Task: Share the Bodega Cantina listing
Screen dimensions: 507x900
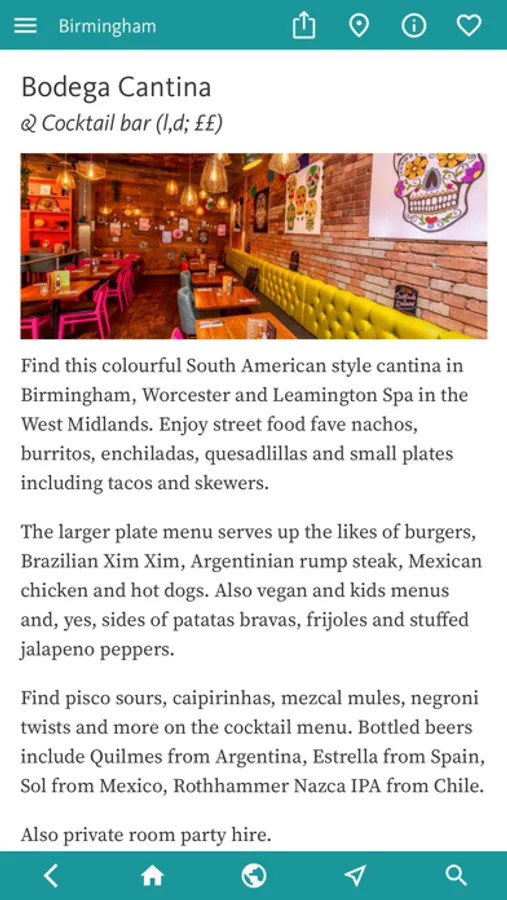Action: coord(304,26)
